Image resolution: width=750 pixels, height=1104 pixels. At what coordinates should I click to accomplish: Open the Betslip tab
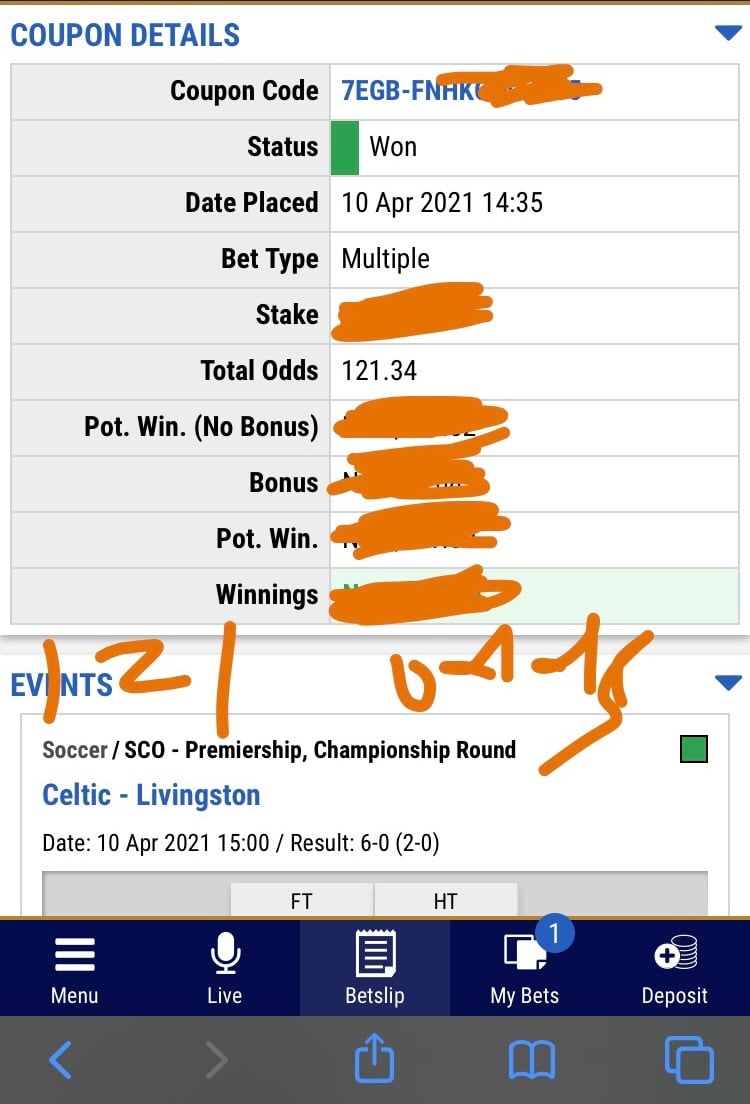point(375,968)
